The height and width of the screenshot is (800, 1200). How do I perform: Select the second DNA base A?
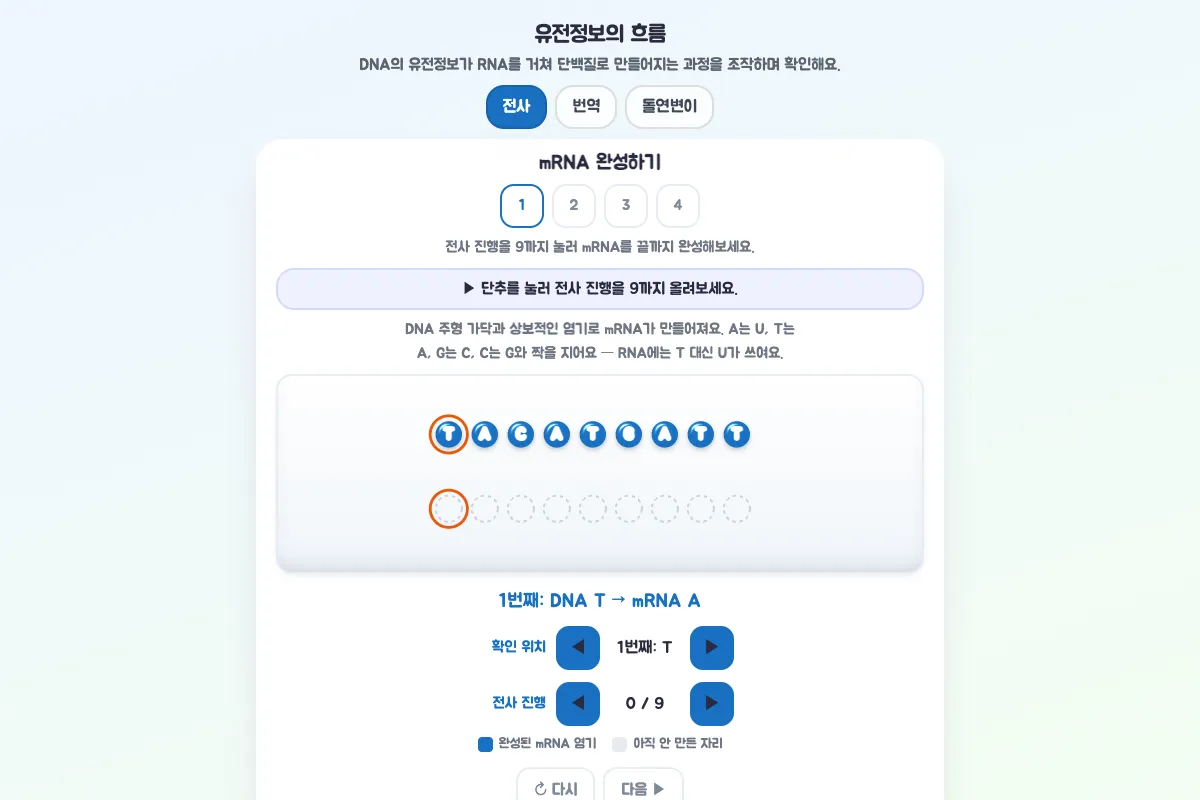(485, 435)
